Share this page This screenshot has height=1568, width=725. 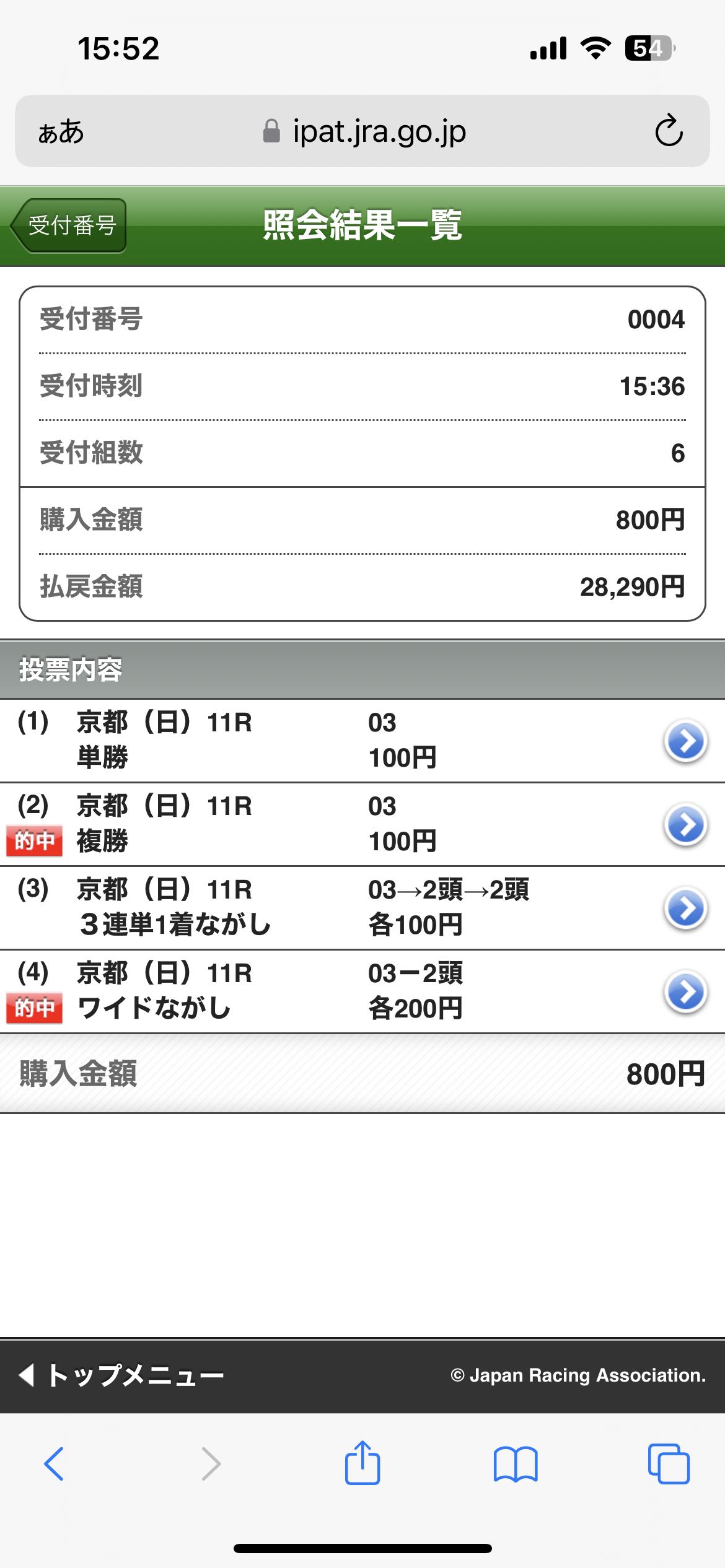pos(362,1463)
